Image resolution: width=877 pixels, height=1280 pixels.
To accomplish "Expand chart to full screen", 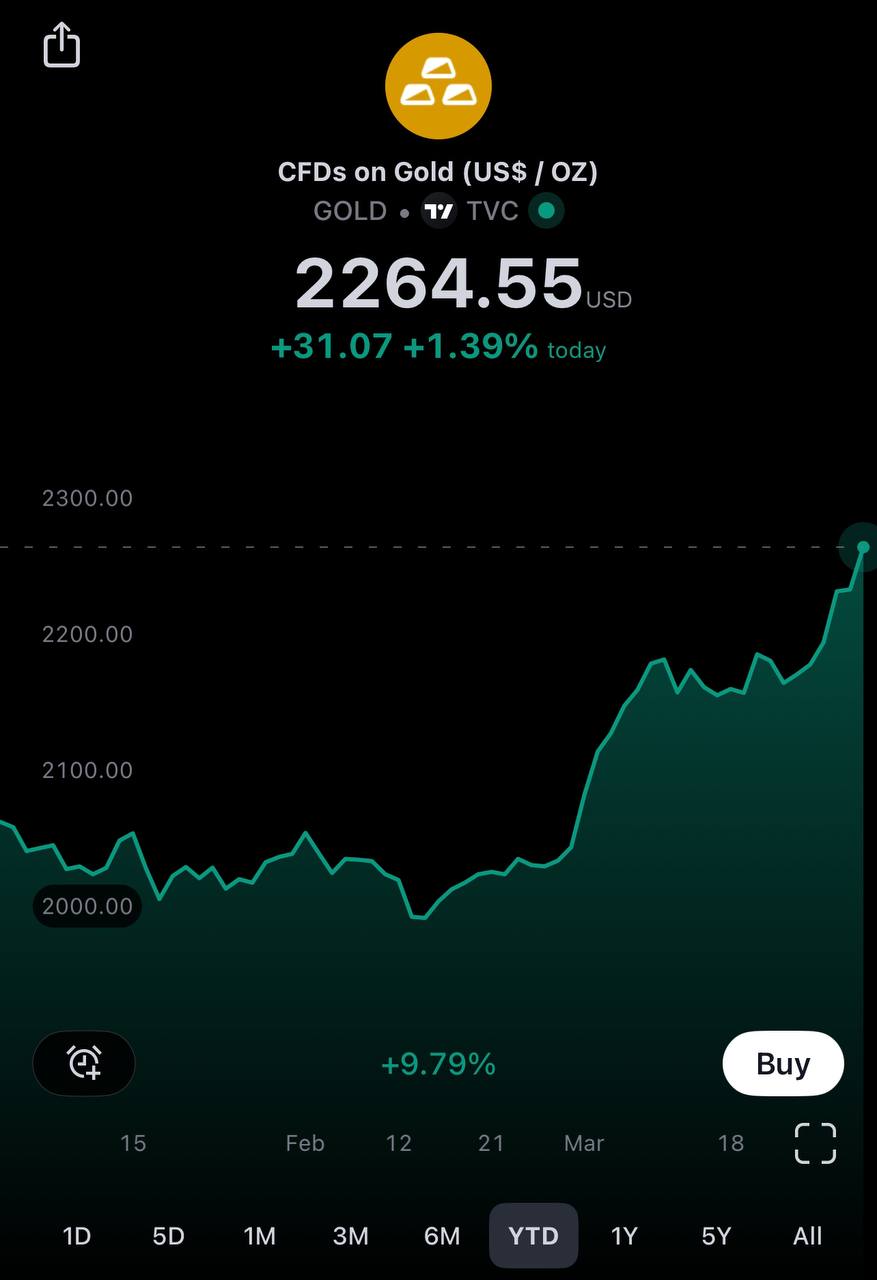I will tap(815, 1143).
